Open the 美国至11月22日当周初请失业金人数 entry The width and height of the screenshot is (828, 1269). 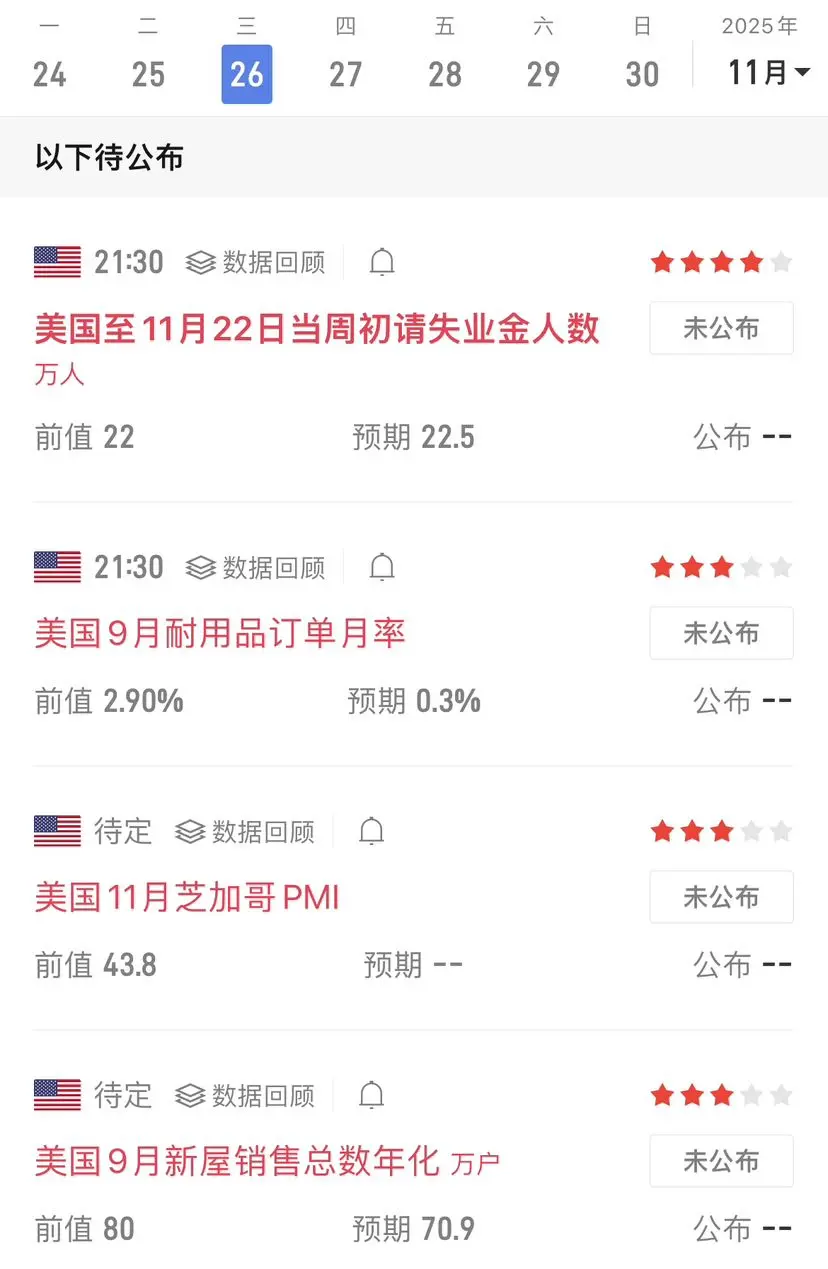[x=317, y=328]
